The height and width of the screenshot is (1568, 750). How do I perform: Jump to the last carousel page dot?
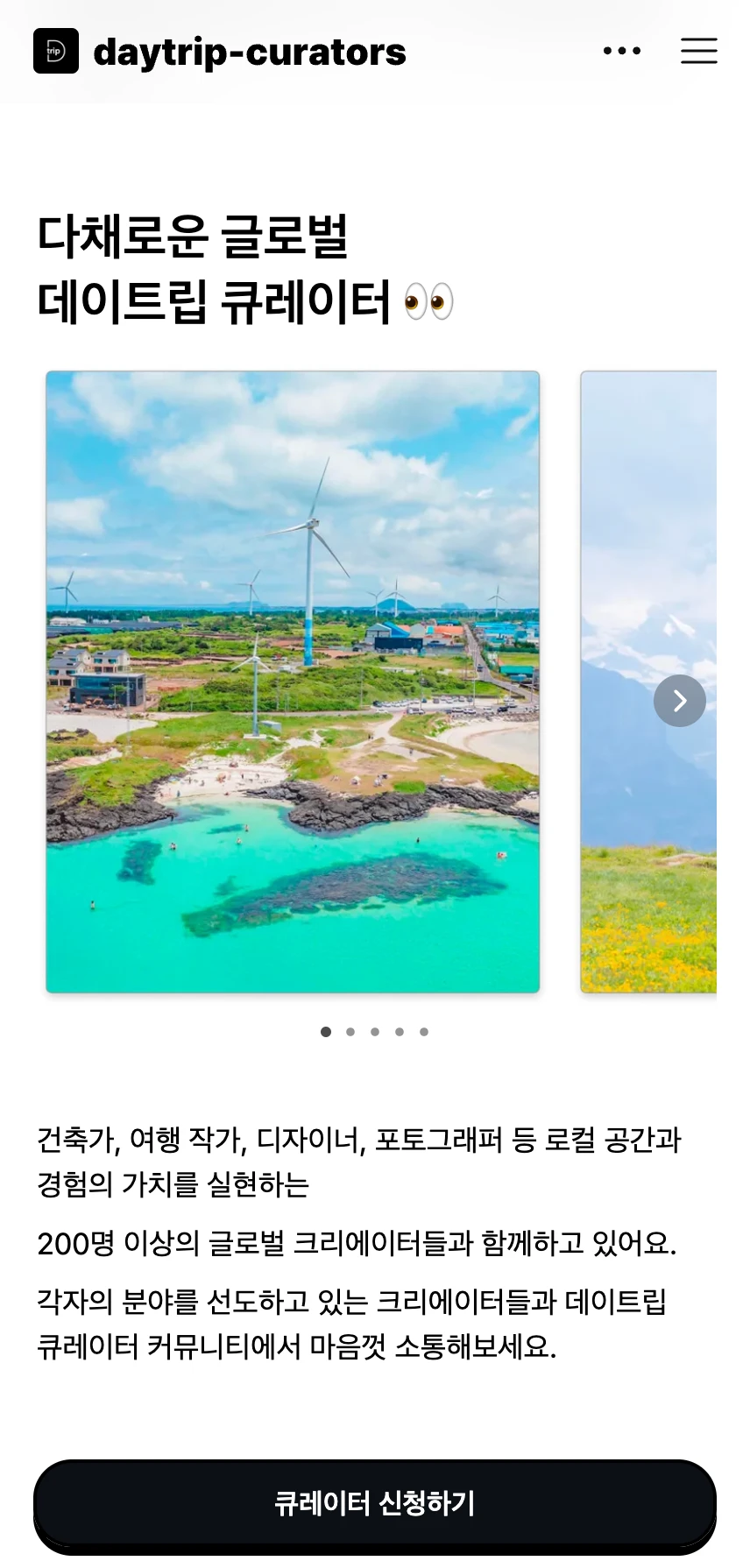[x=424, y=1032]
